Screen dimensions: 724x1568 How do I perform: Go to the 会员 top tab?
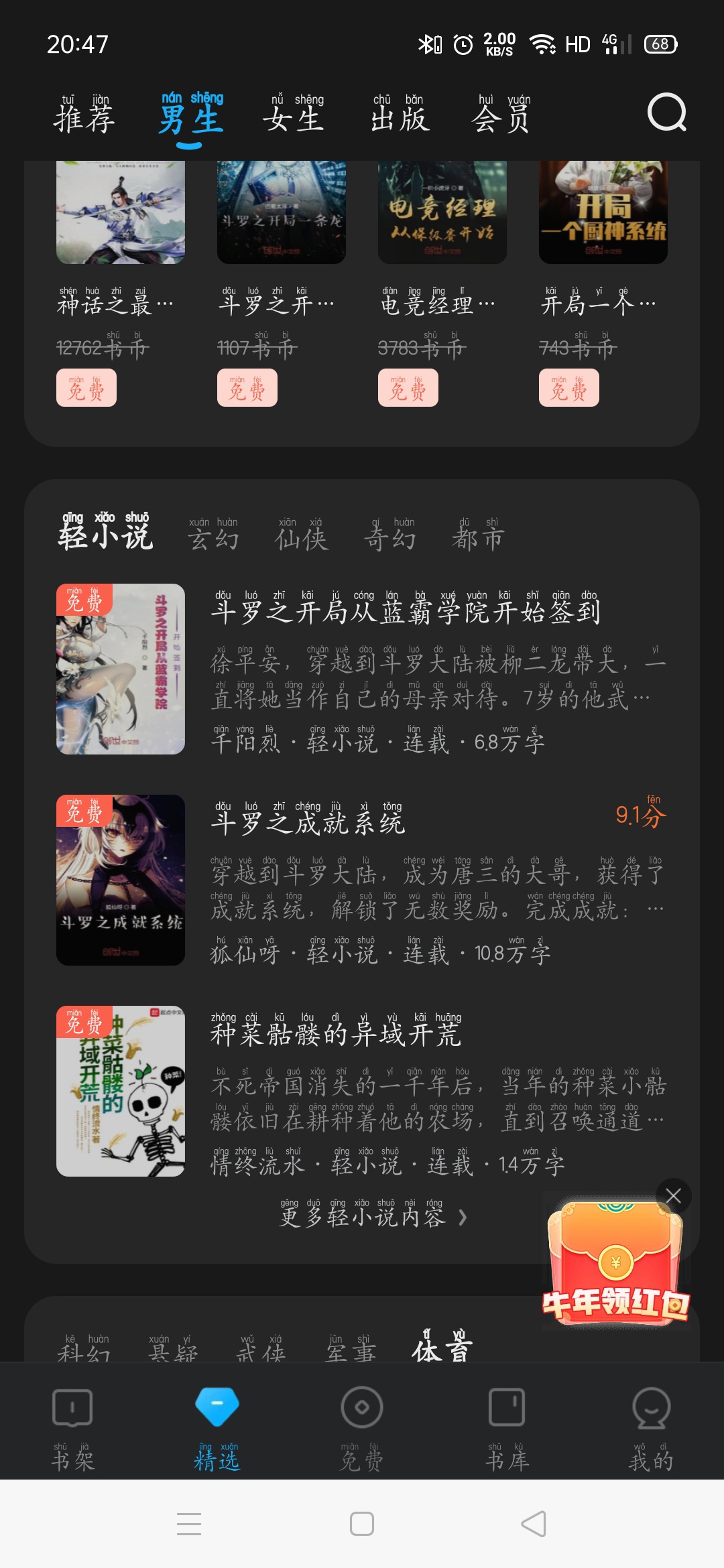click(x=501, y=115)
